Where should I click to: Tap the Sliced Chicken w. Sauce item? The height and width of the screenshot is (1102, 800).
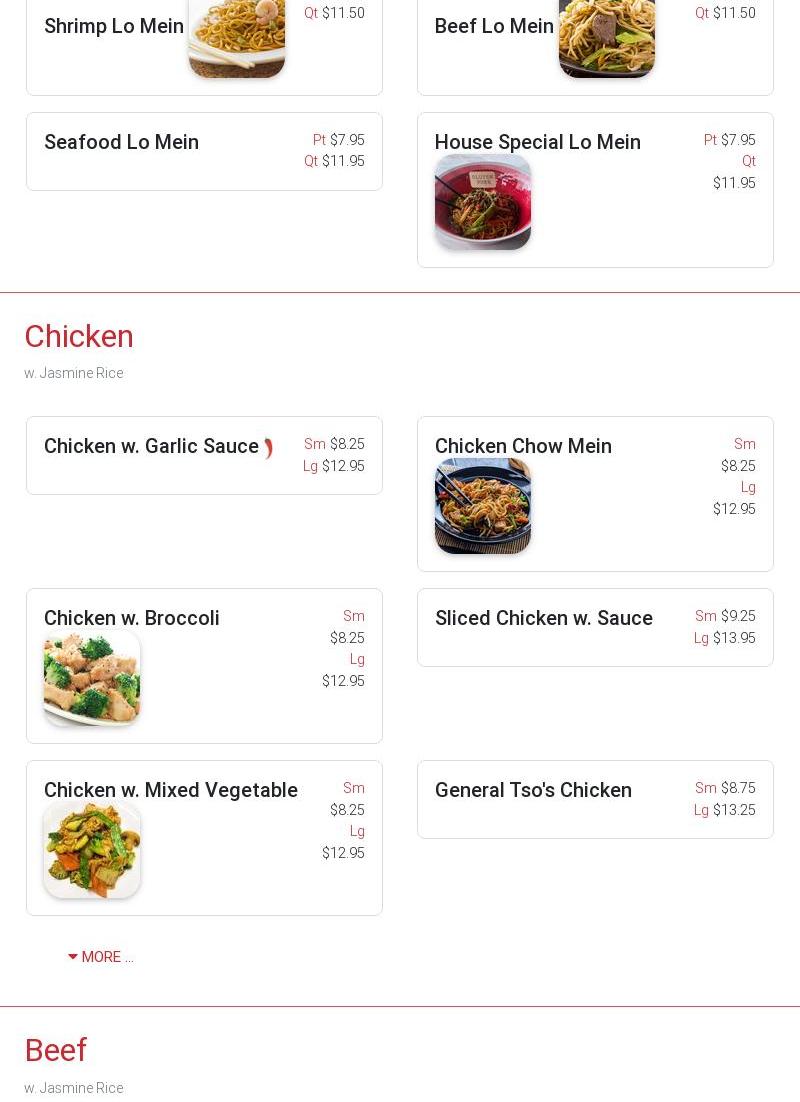543,619
